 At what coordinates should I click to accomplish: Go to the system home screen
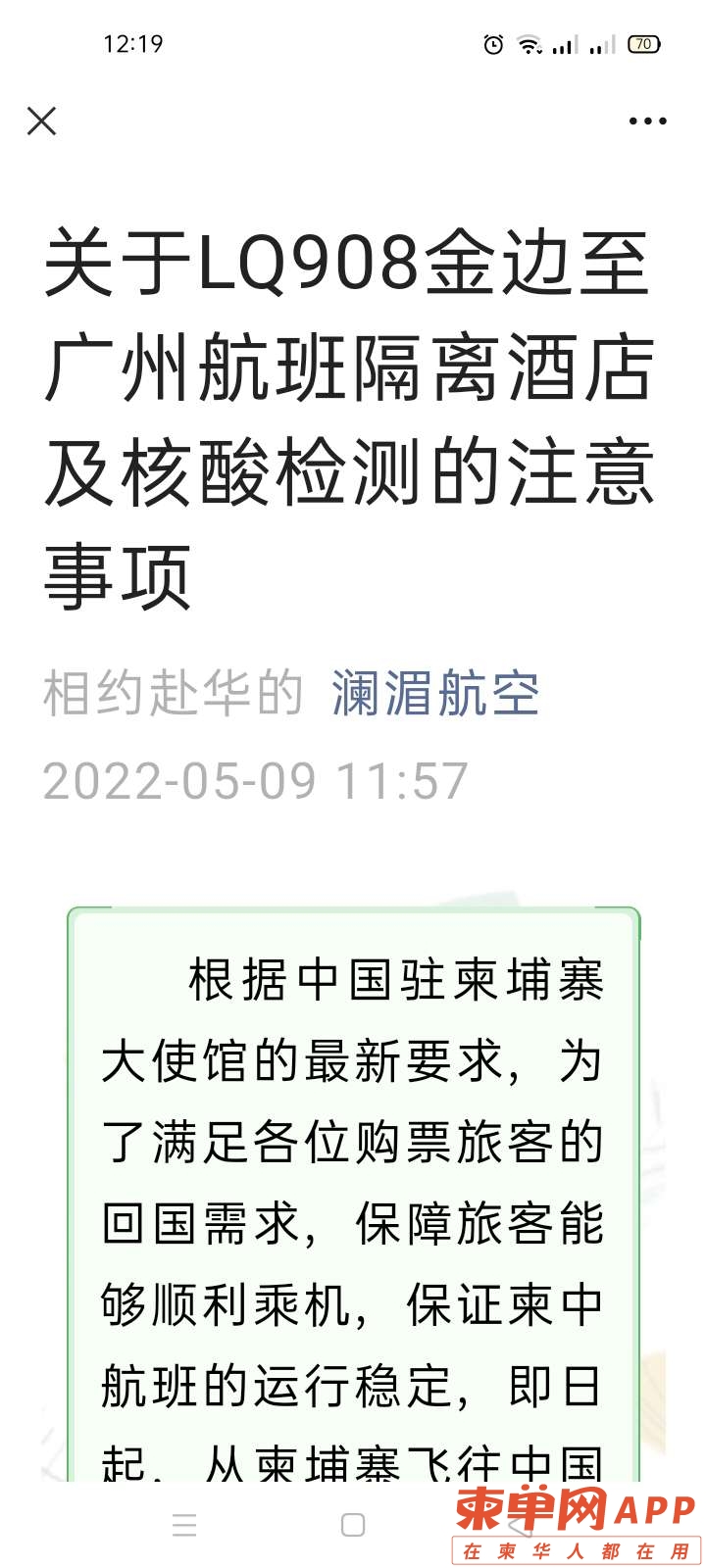[x=353, y=1525]
